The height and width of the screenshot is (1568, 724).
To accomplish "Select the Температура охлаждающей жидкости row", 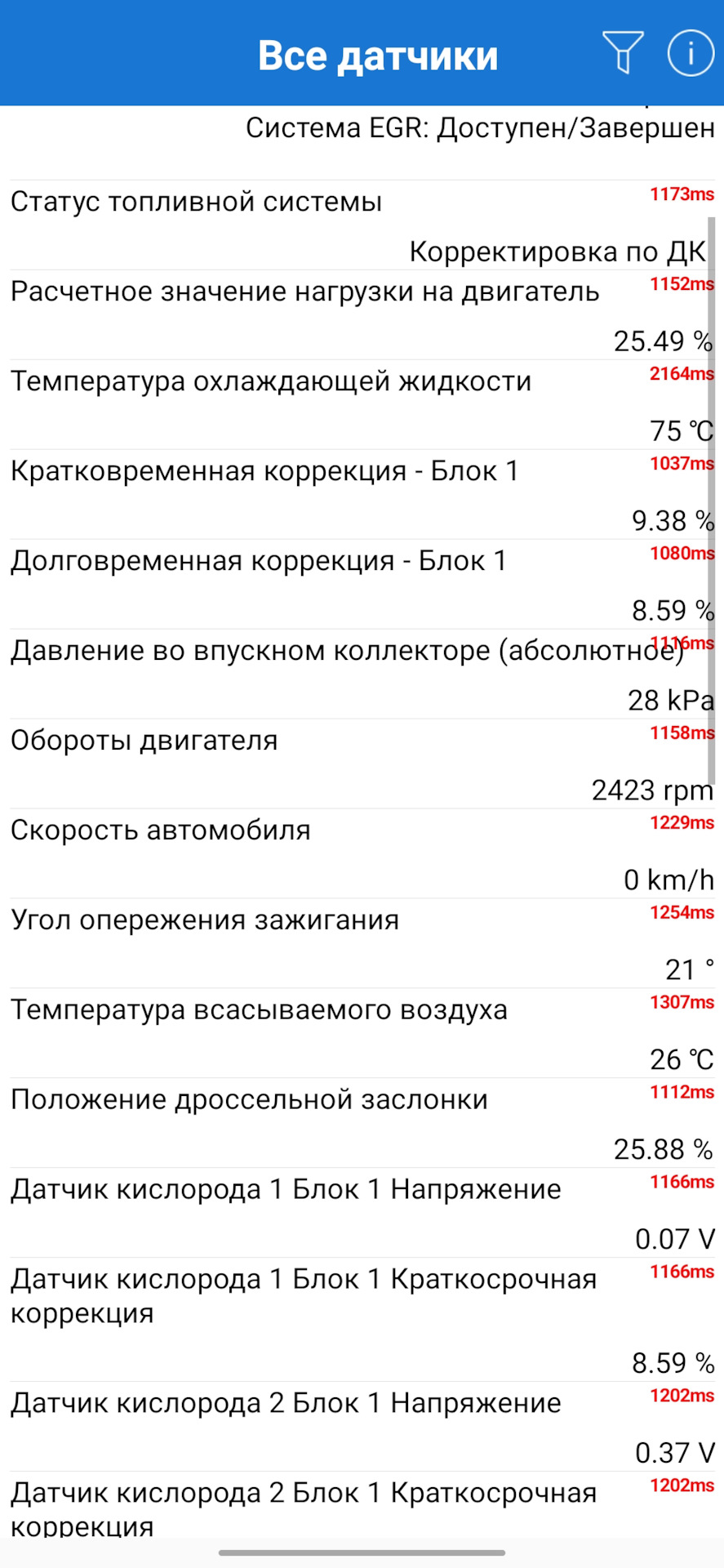I will (362, 404).
